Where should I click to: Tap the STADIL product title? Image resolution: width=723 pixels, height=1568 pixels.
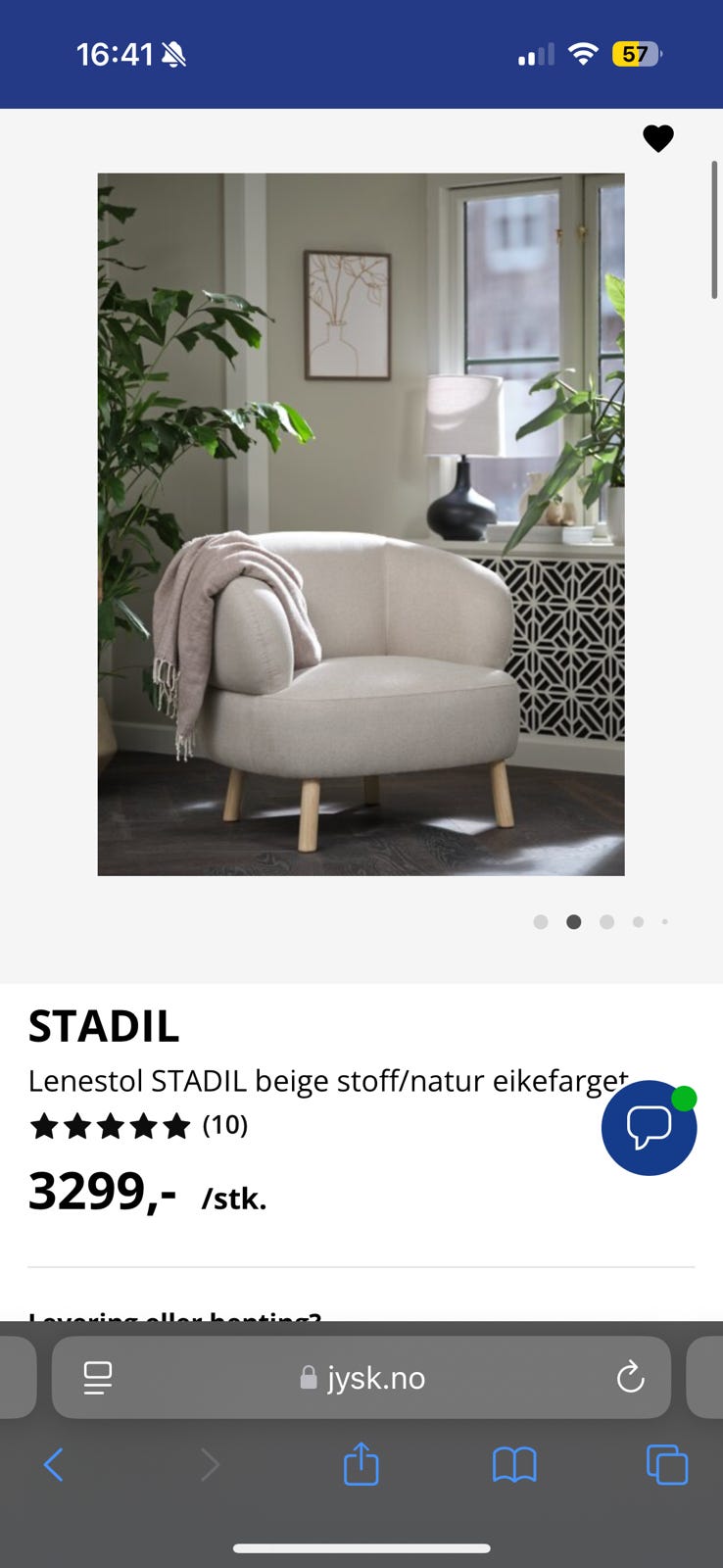(x=104, y=1026)
